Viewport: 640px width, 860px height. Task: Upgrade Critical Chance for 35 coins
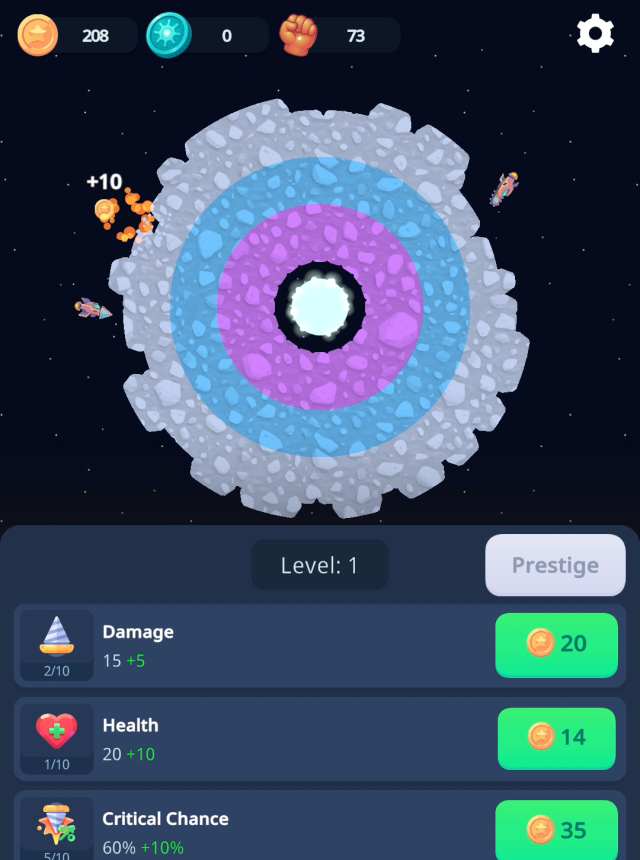pos(556,829)
